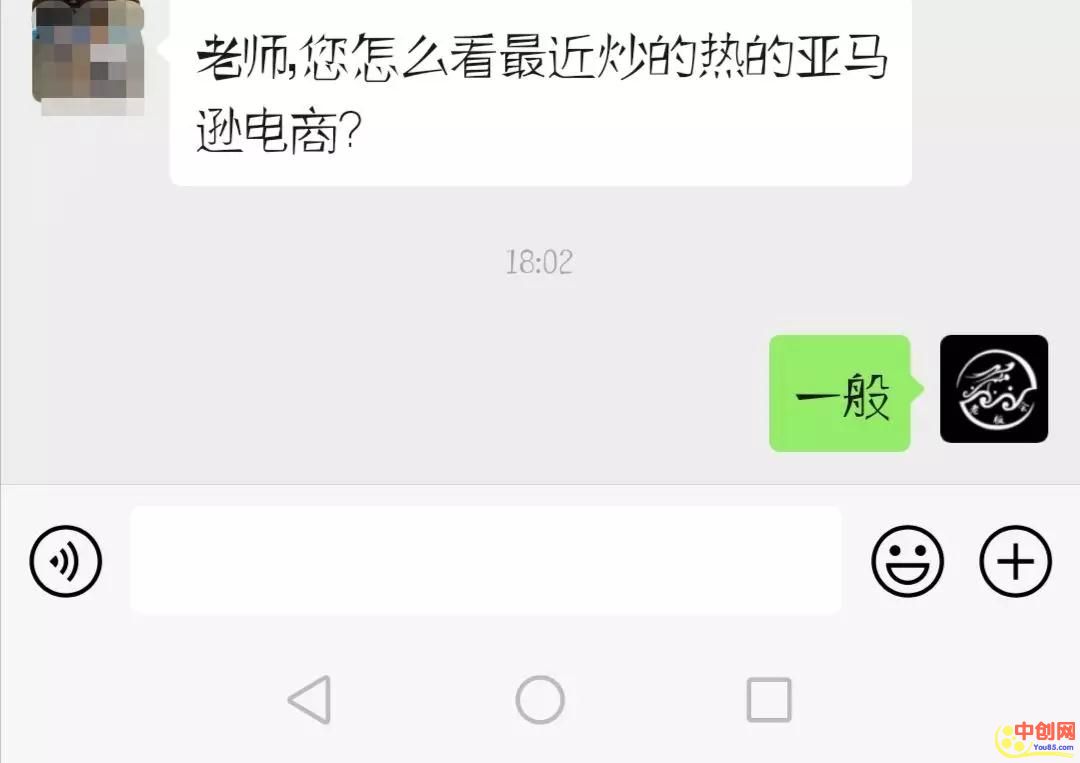Open the sender's blurred profile avatar
This screenshot has width=1080, height=763.
(88, 52)
